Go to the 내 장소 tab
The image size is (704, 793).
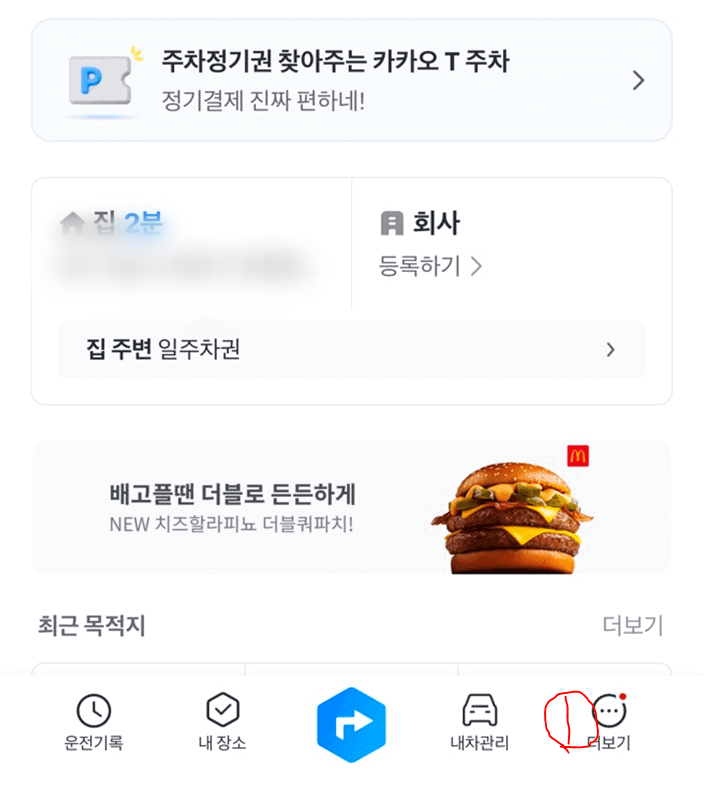coord(222,723)
